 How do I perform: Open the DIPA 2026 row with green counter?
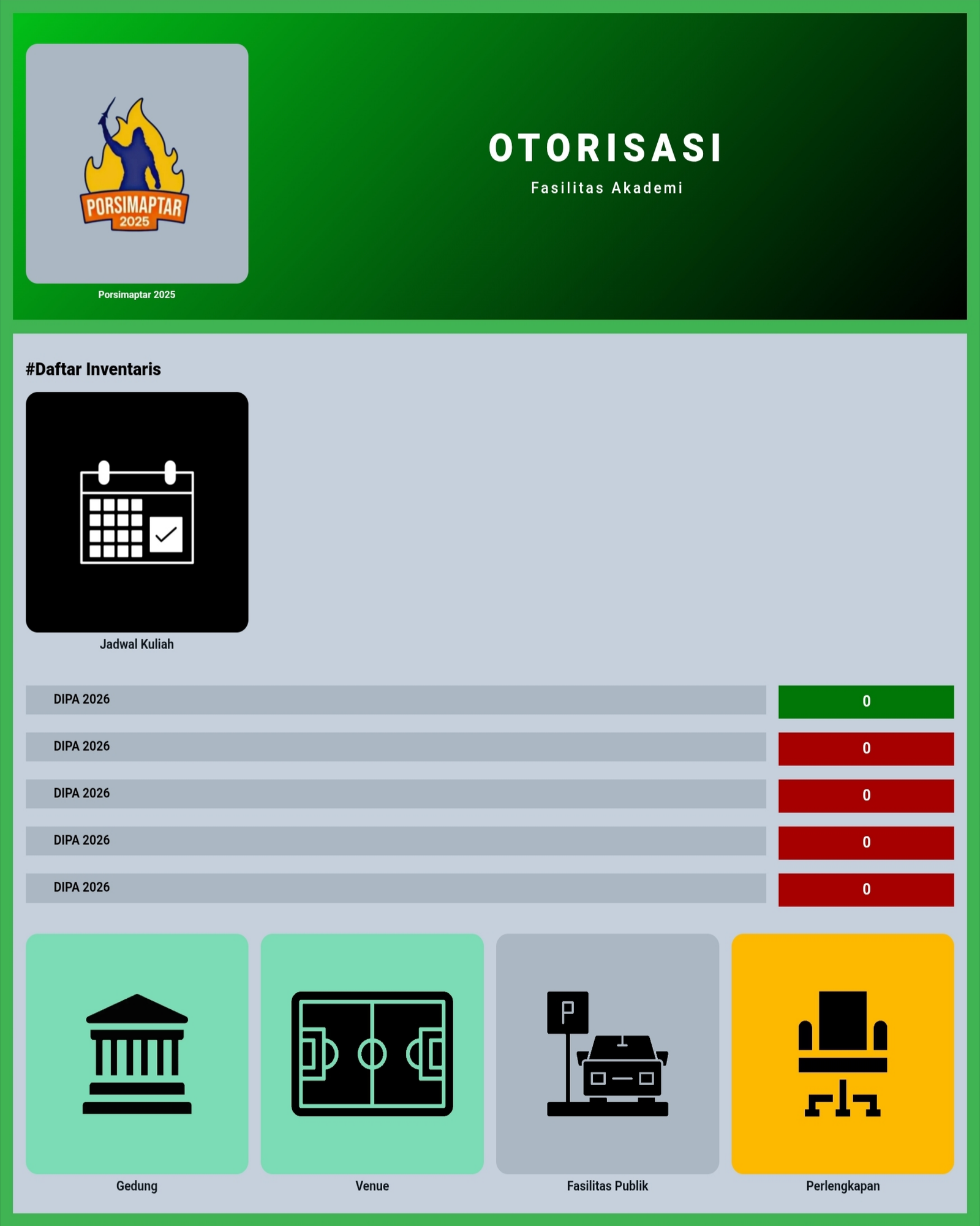click(x=396, y=699)
